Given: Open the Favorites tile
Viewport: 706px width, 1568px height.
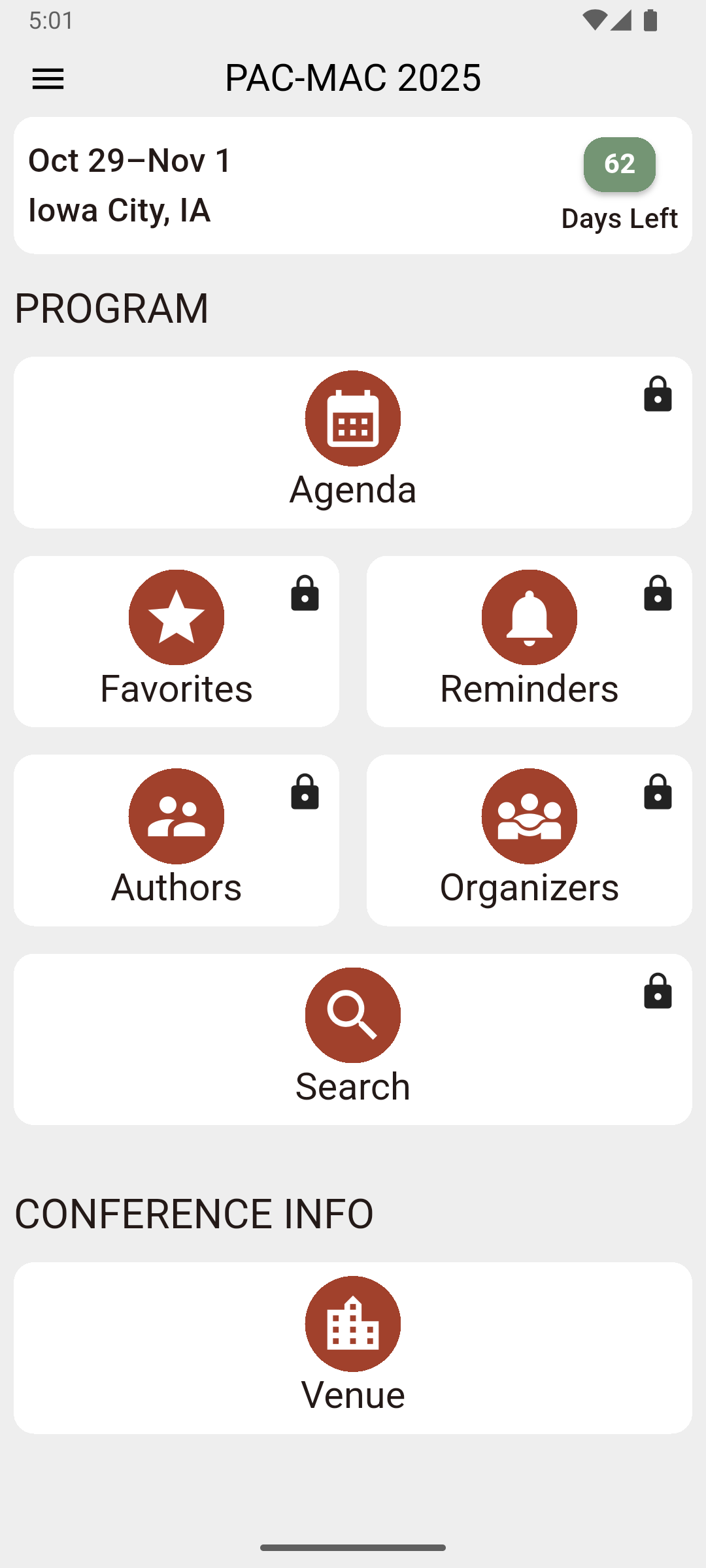Looking at the screenshot, I should (x=176, y=642).
